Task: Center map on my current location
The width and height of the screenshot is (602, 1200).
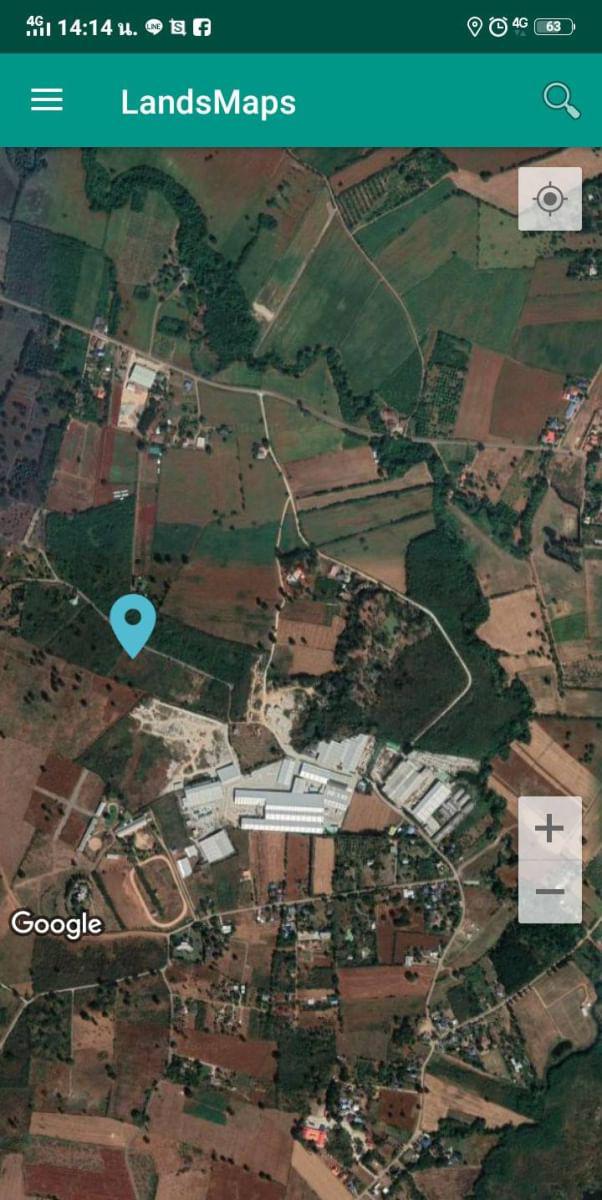Action: click(550, 199)
